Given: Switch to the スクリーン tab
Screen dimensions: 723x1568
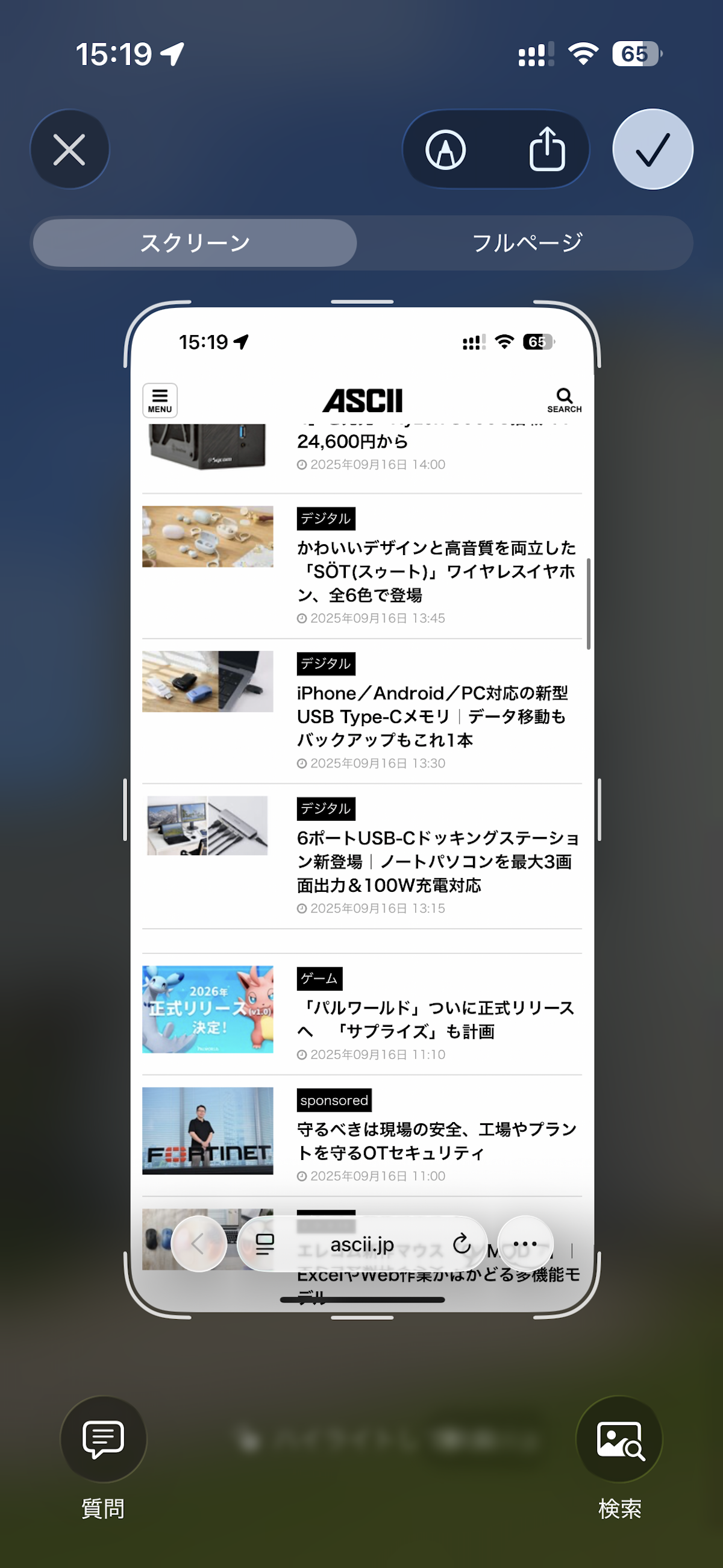Looking at the screenshot, I should pos(195,243).
